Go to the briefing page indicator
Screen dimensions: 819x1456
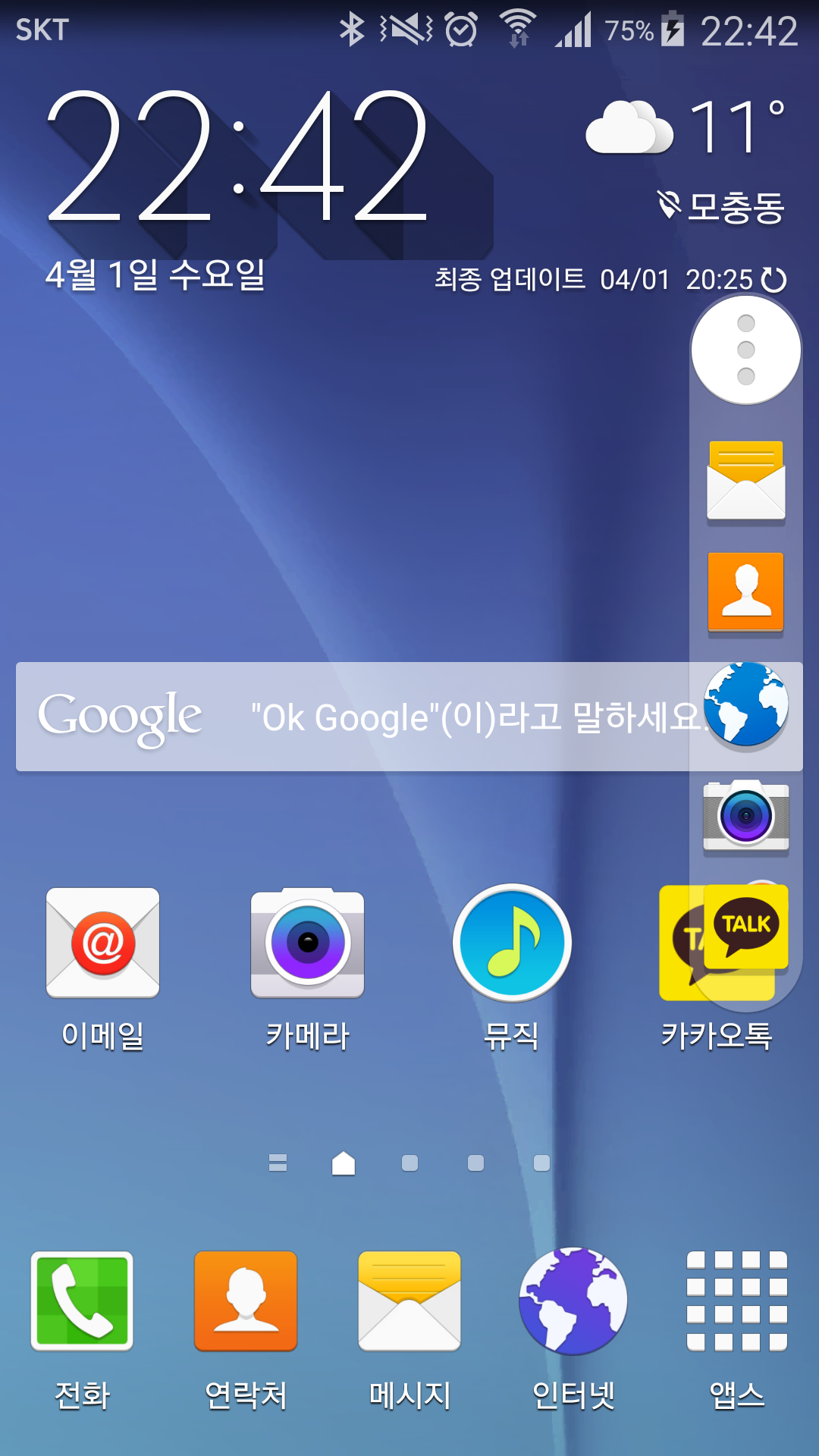278,1163
